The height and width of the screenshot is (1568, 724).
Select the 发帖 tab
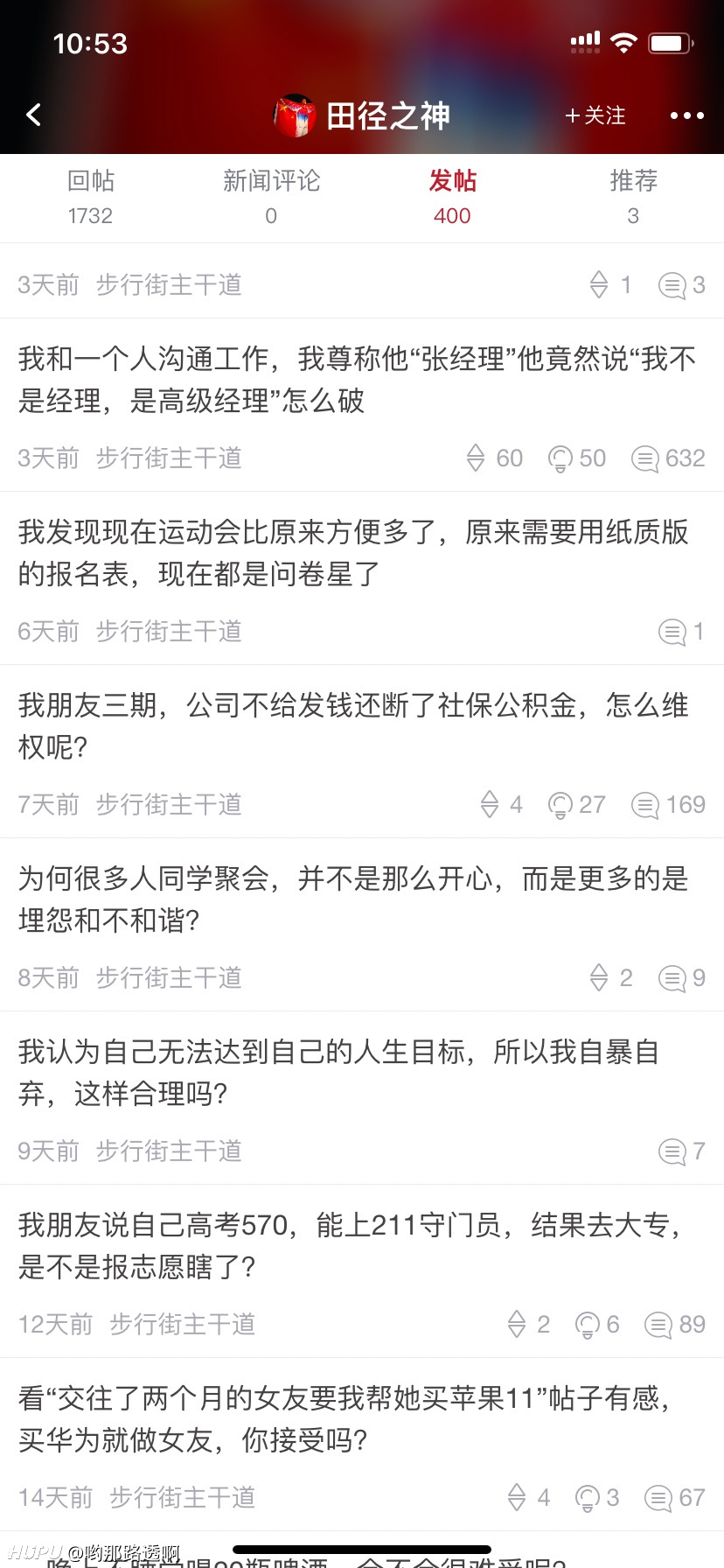(x=452, y=198)
